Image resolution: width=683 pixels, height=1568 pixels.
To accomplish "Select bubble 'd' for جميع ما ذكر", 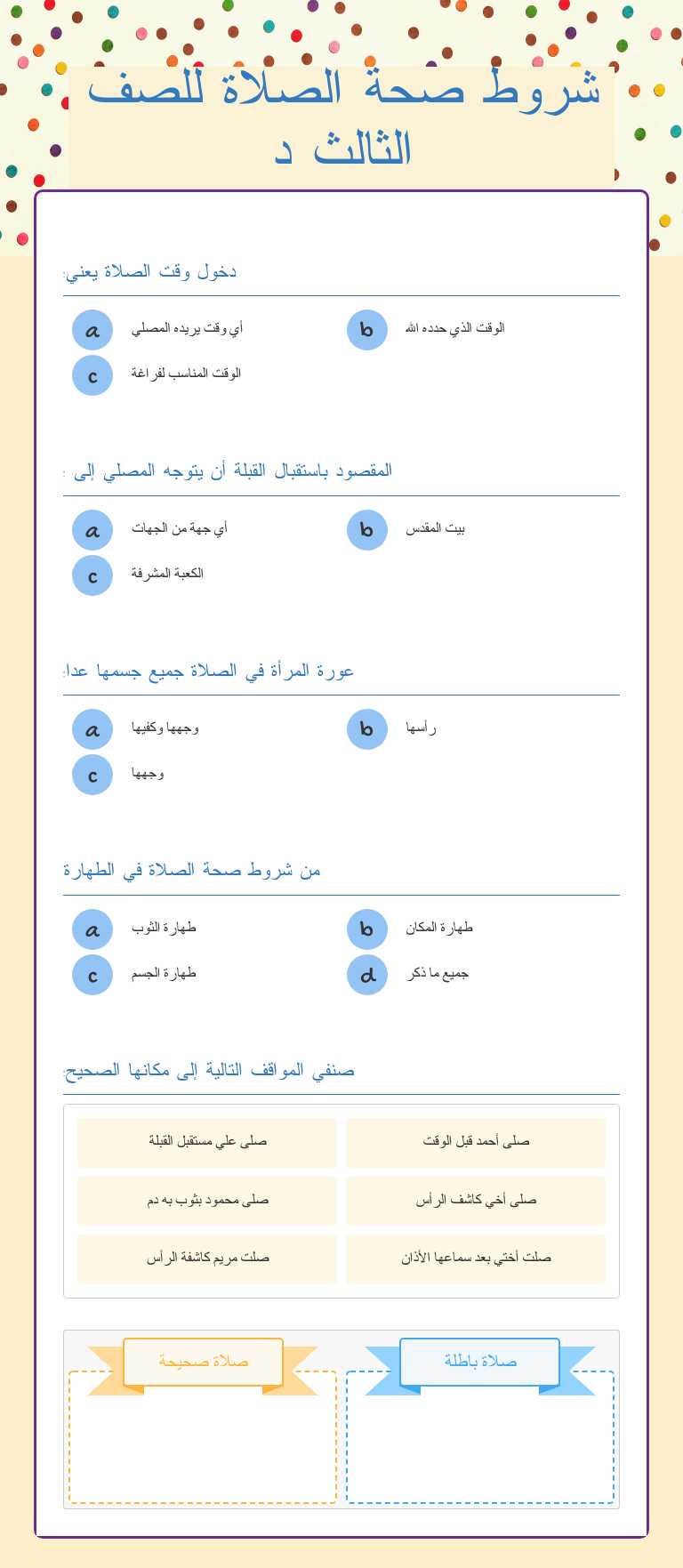I will (x=366, y=974).
